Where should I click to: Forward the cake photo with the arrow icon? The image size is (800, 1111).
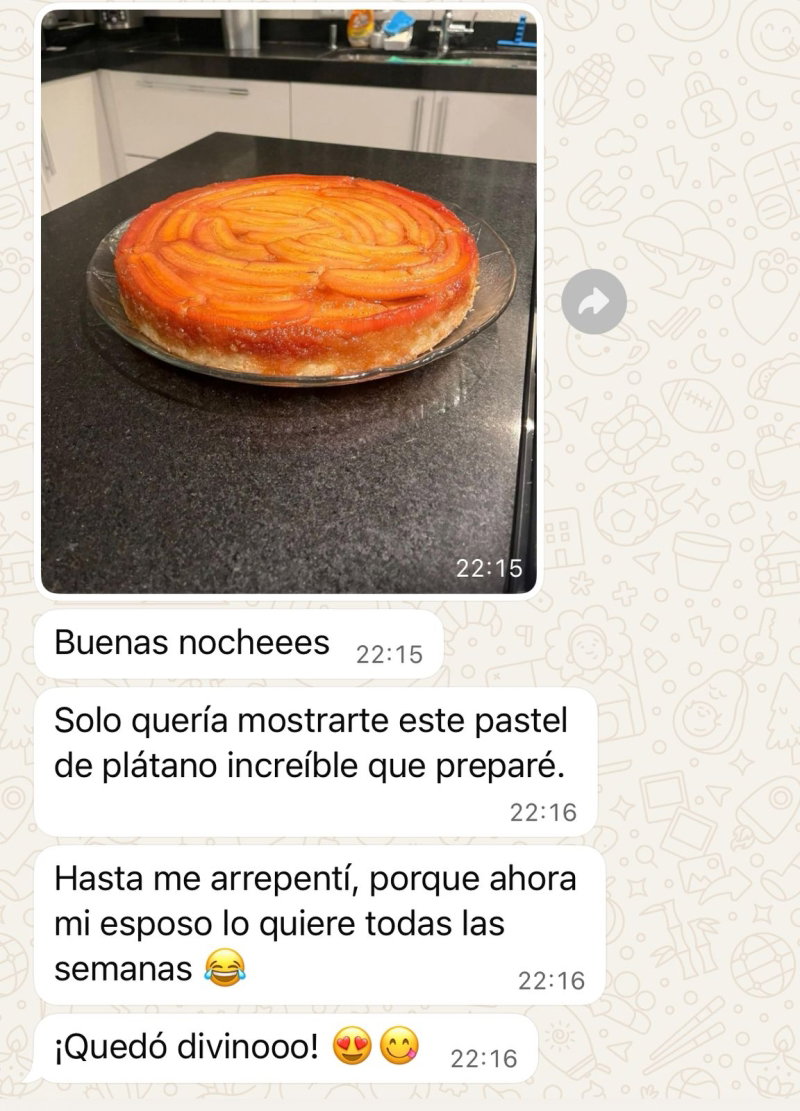(x=594, y=301)
